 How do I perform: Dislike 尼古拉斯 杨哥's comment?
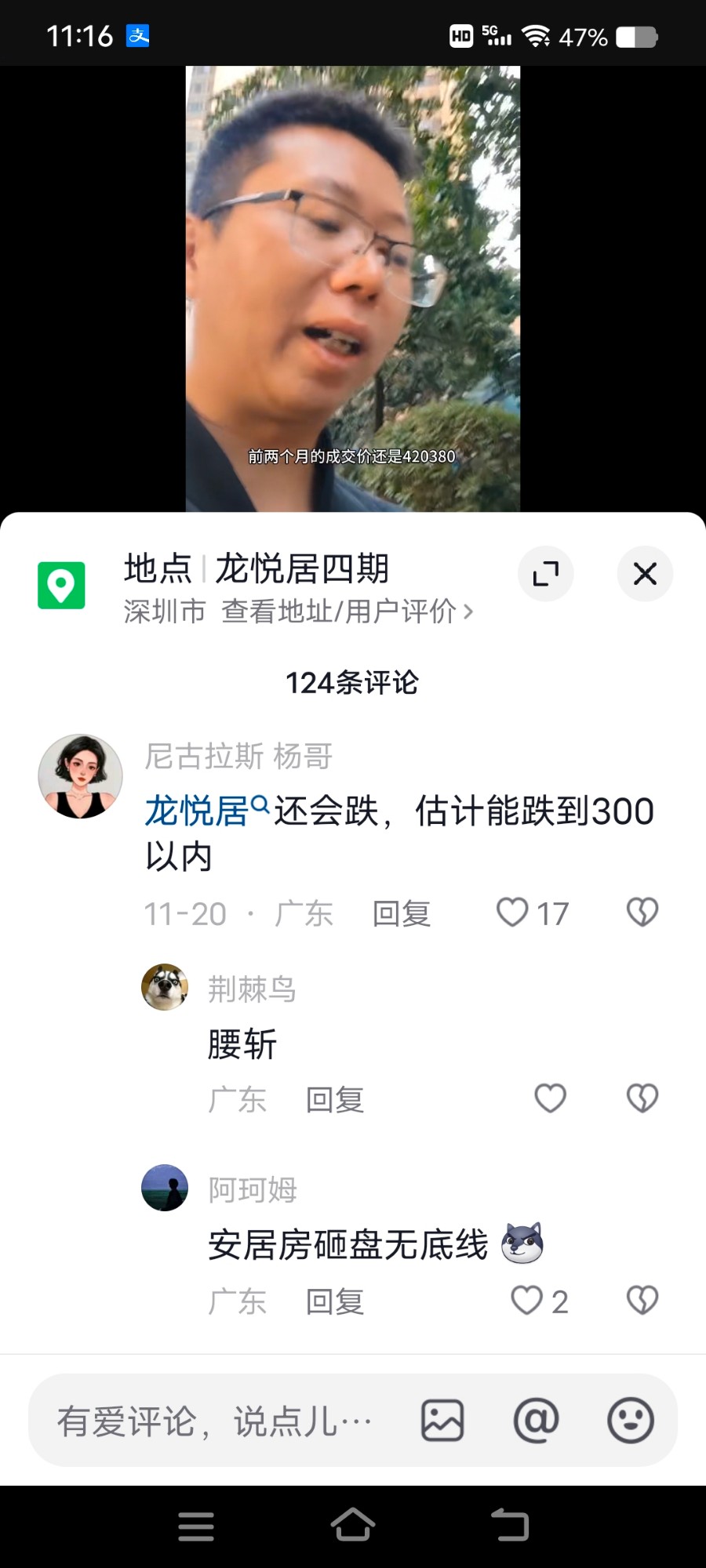click(642, 913)
